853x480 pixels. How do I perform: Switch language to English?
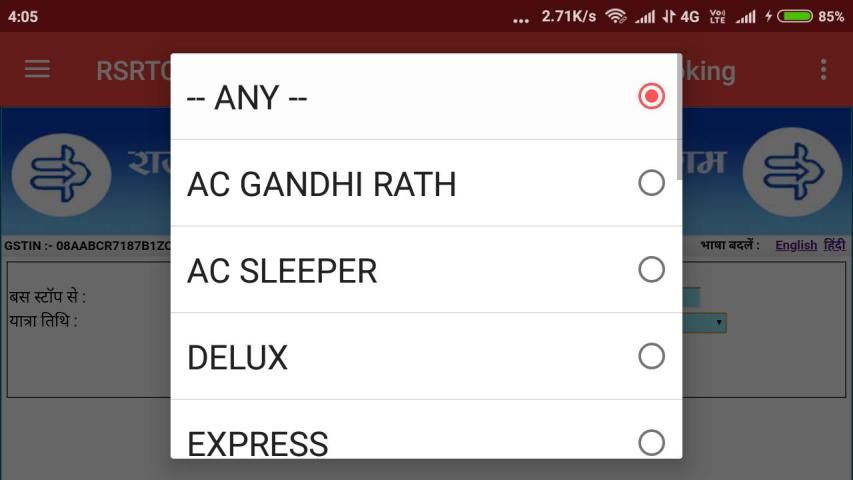[x=795, y=245]
